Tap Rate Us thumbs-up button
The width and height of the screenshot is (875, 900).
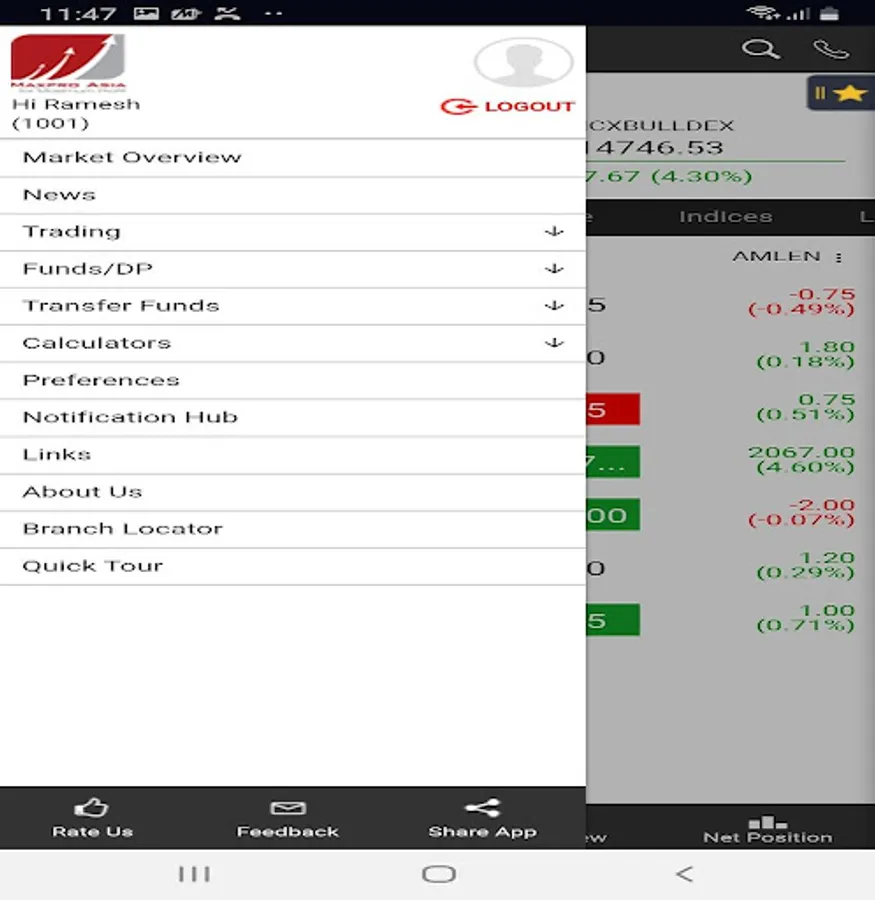[x=92, y=817]
